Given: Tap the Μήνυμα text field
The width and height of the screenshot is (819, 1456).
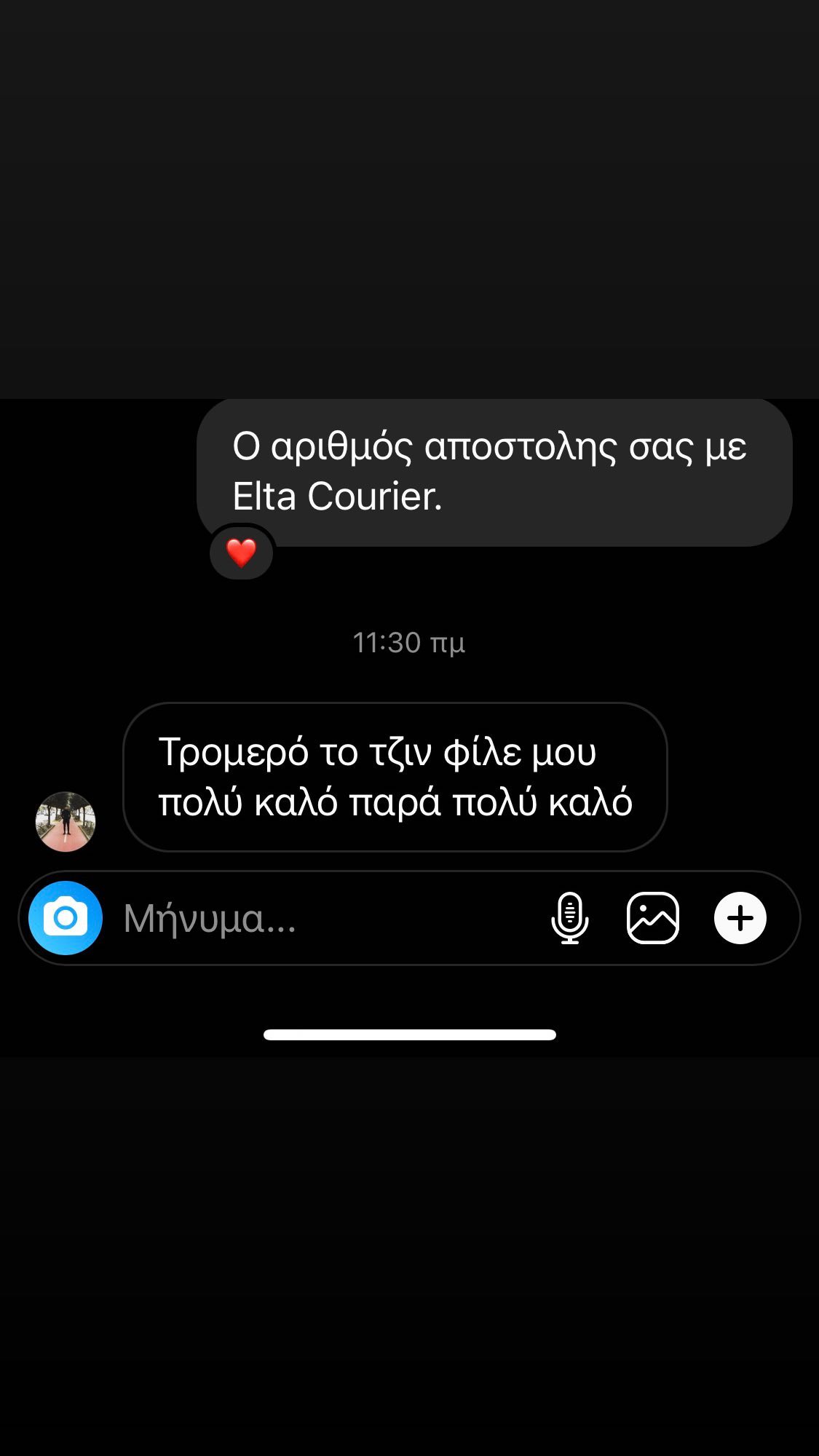Looking at the screenshot, I should 328,918.
